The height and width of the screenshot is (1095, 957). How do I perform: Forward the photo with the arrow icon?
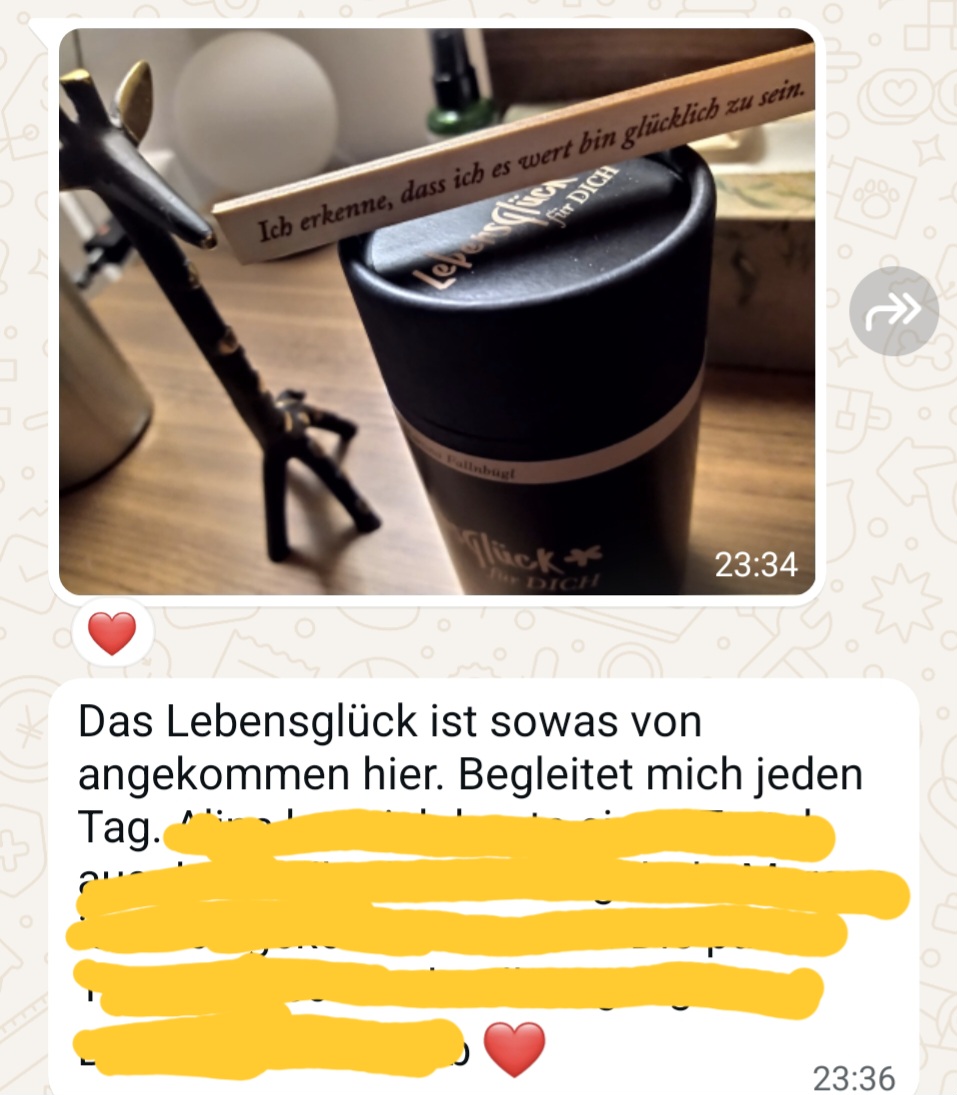click(x=893, y=313)
